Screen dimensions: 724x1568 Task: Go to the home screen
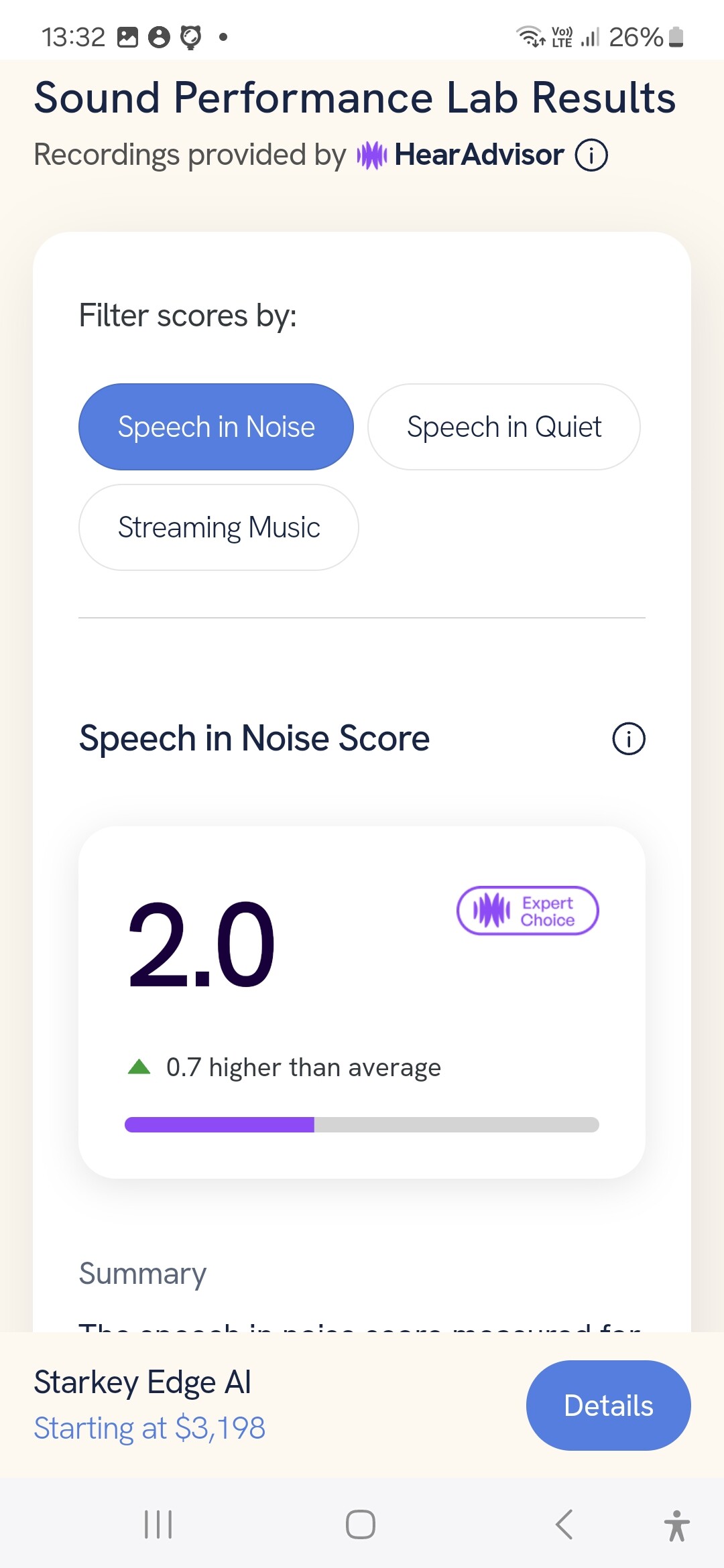(361, 1524)
